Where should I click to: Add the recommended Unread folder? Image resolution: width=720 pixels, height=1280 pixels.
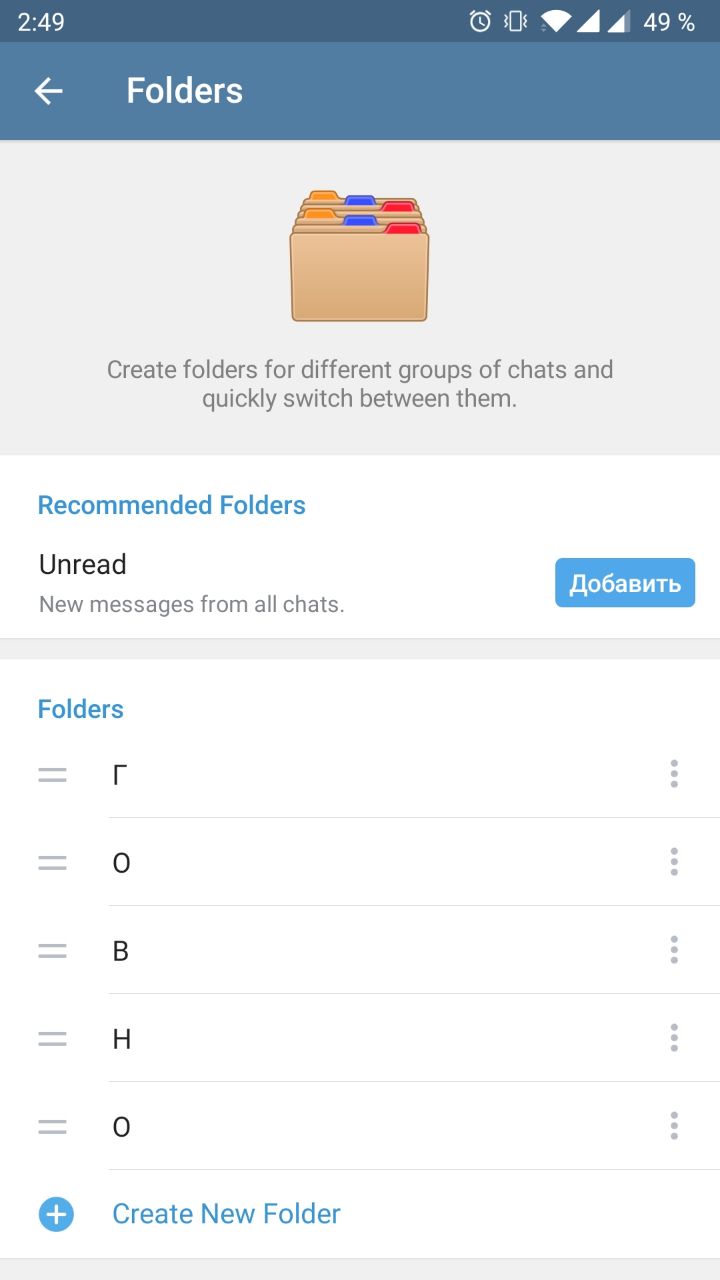624,583
